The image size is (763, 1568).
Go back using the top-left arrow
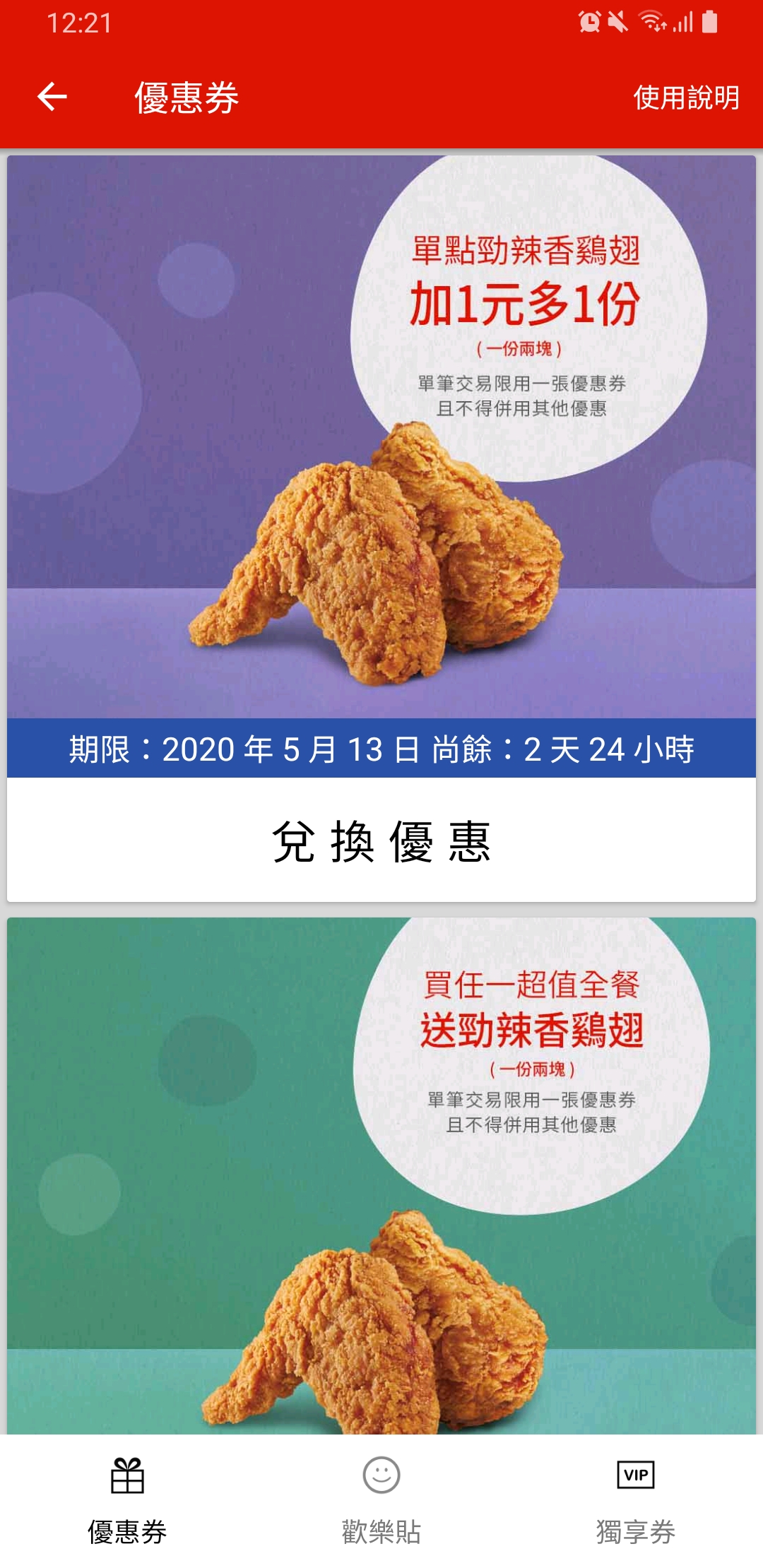(x=52, y=97)
